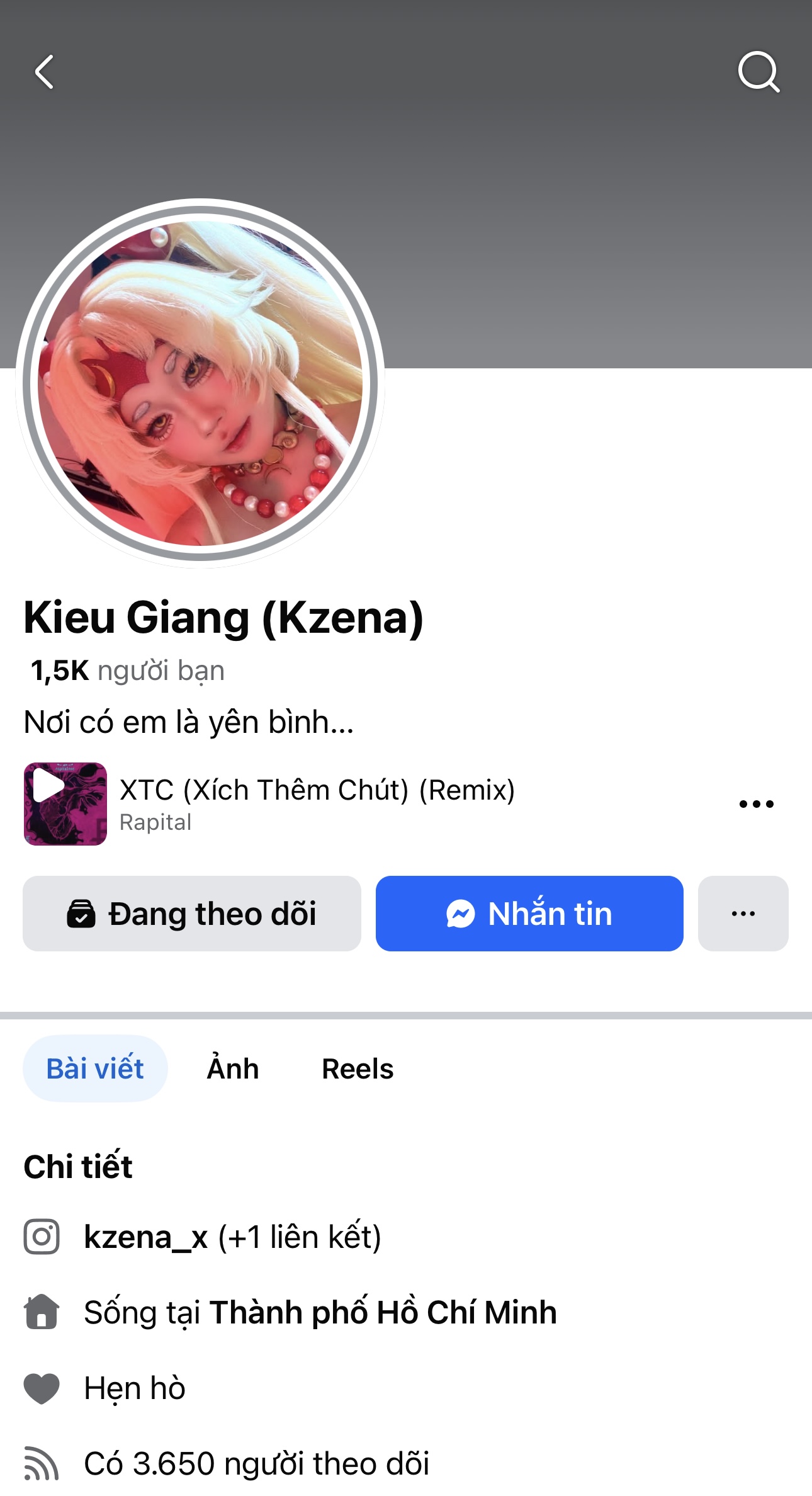
Task: Select the Bài viết tab
Action: coord(95,1068)
